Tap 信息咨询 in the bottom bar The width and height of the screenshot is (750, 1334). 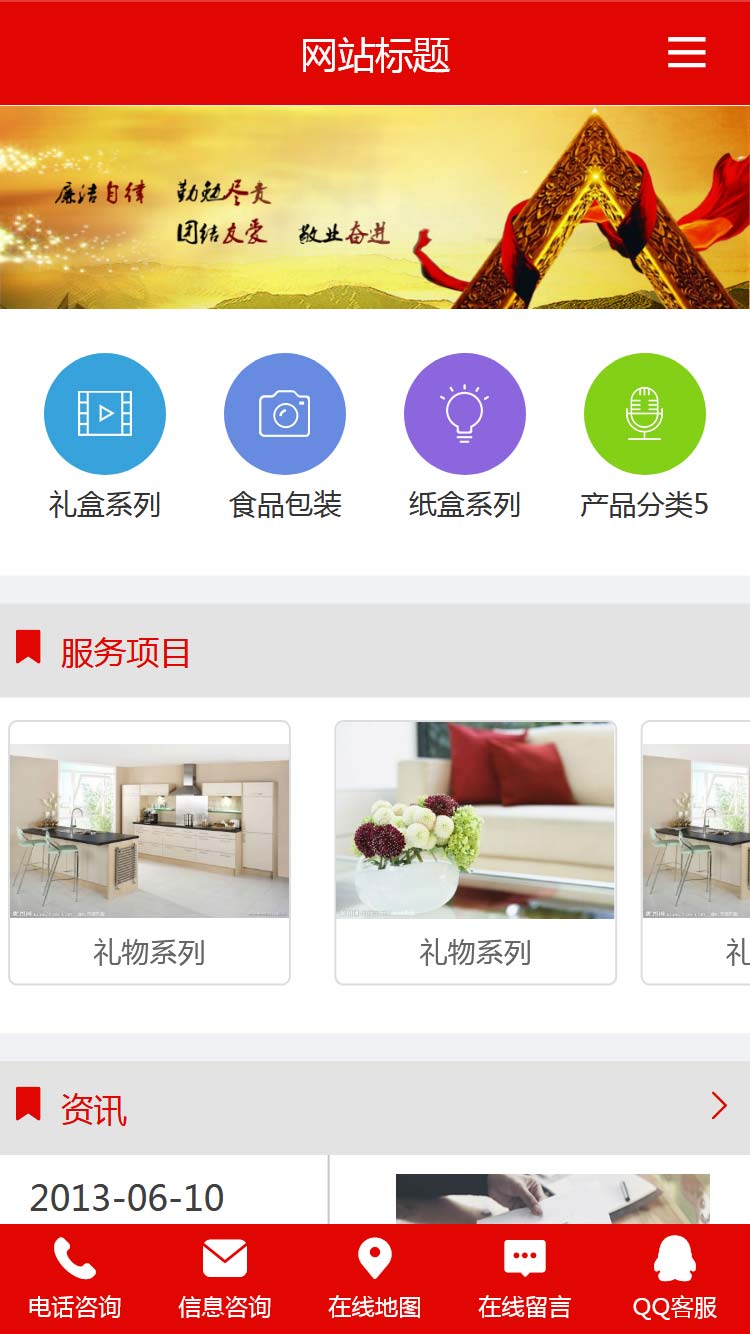tap(225, 1279)
